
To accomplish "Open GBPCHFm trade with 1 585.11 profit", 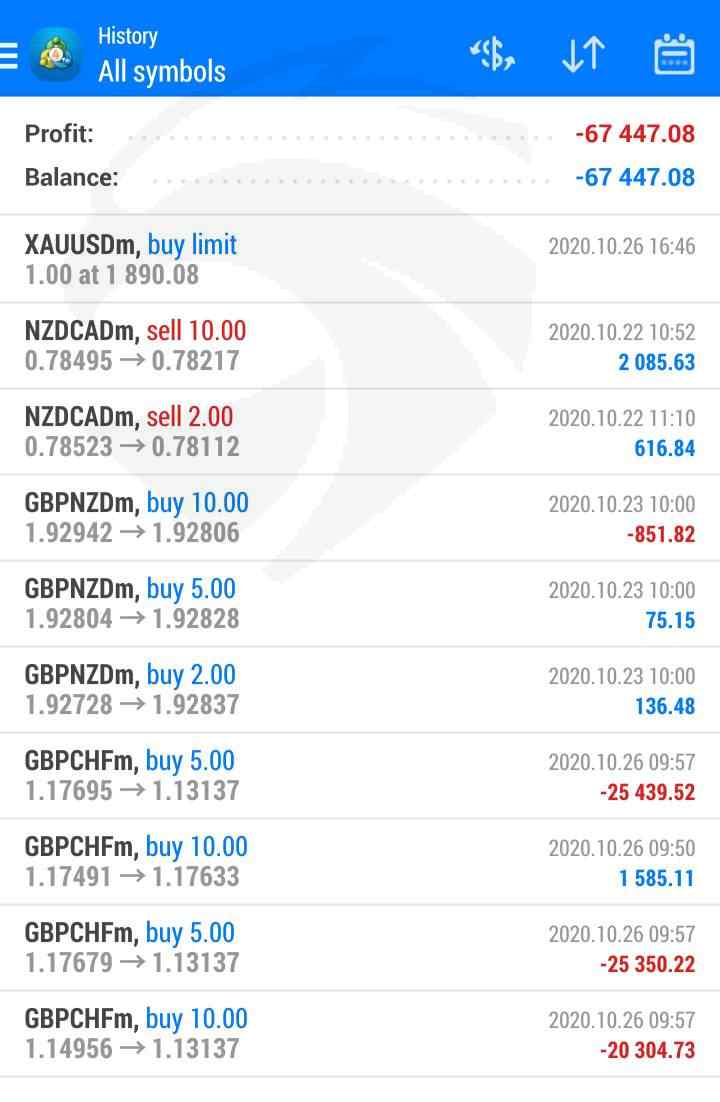I will [x=360, y=862].
